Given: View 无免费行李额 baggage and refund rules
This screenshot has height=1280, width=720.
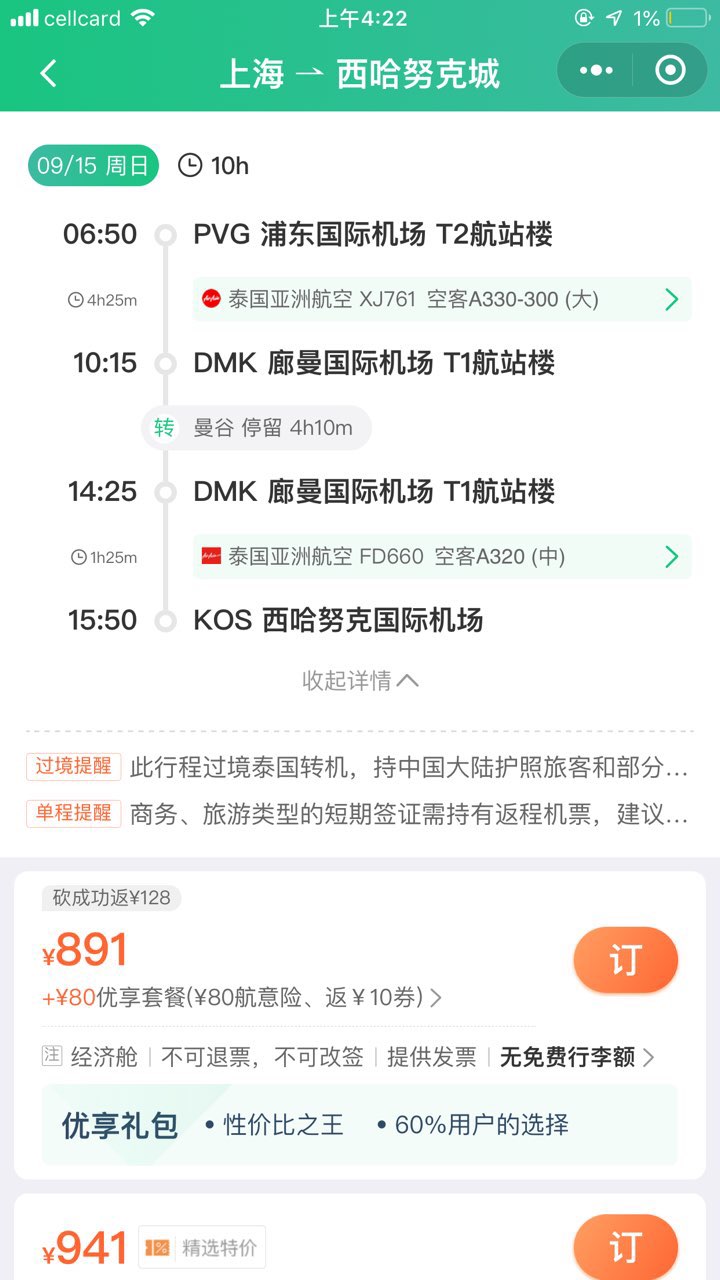Looking at the screenshot, I should [576, 1057].
